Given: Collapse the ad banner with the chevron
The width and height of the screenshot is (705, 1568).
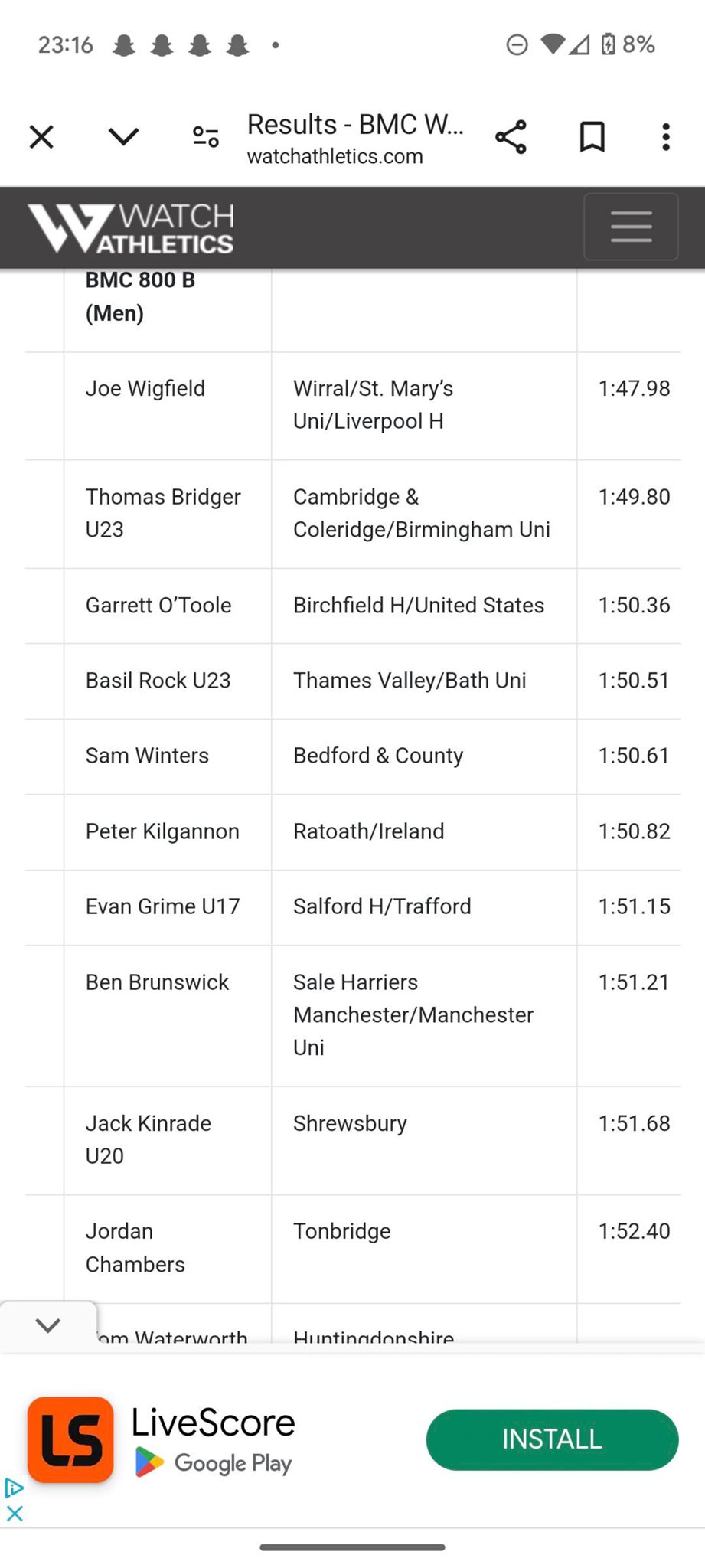Looking at the screenshot, I should pyautogui.click(x=47, y=1325).
